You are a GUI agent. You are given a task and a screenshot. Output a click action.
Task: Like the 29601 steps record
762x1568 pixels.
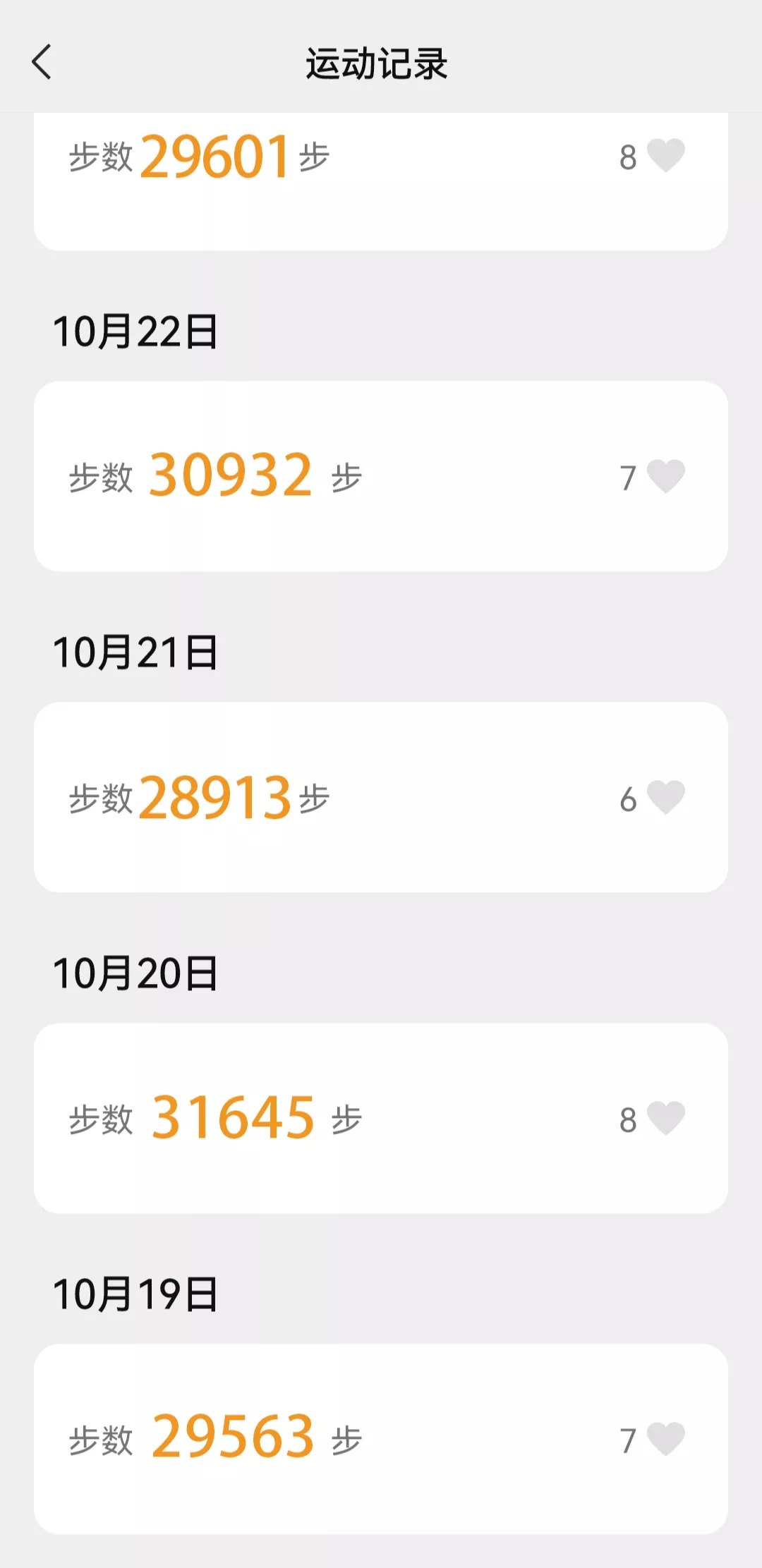tap(665, 155)
